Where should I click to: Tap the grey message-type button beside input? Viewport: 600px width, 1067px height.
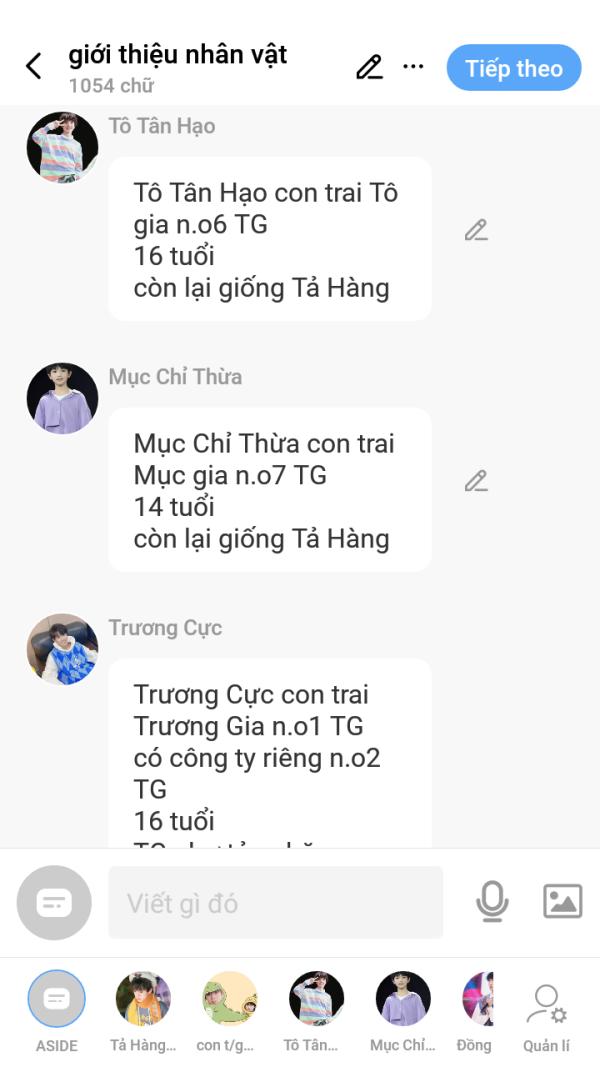tap(54, 902)
